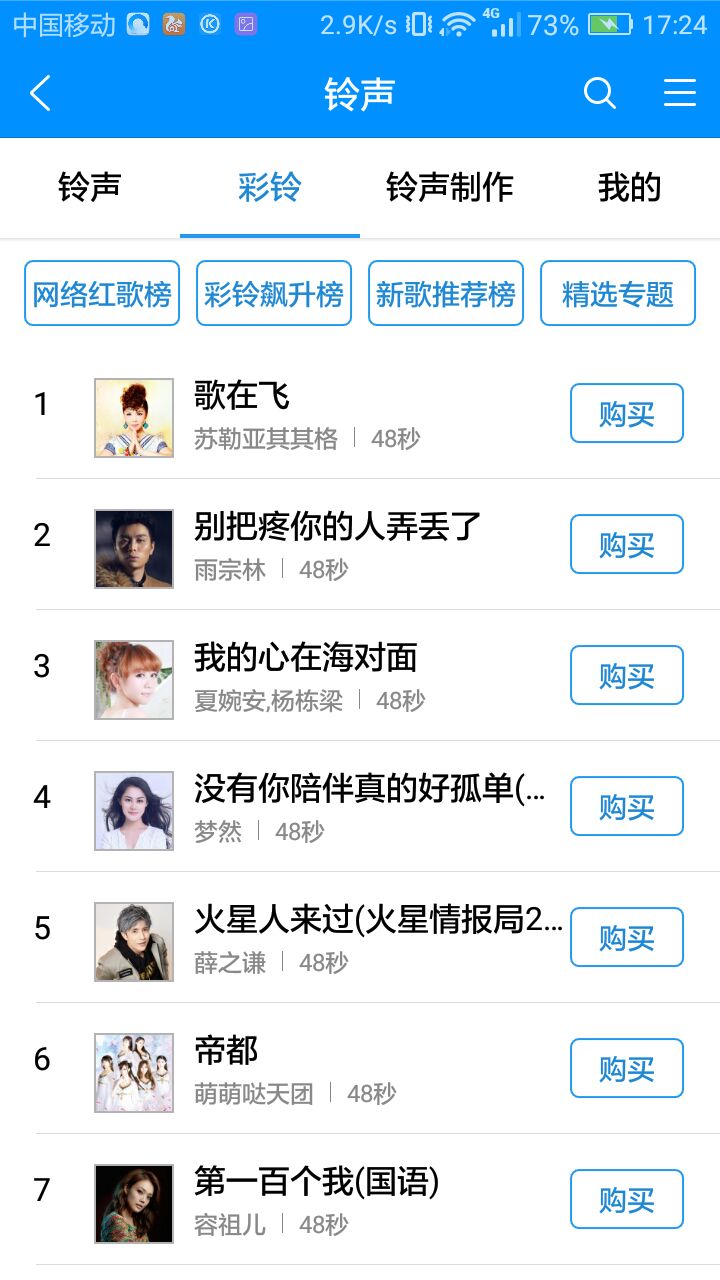Image resolution: width=720 pixels, height=1280 pixels.
Task: Enable the 彩铃飙升榜 filter
Action: pos(274,292)
